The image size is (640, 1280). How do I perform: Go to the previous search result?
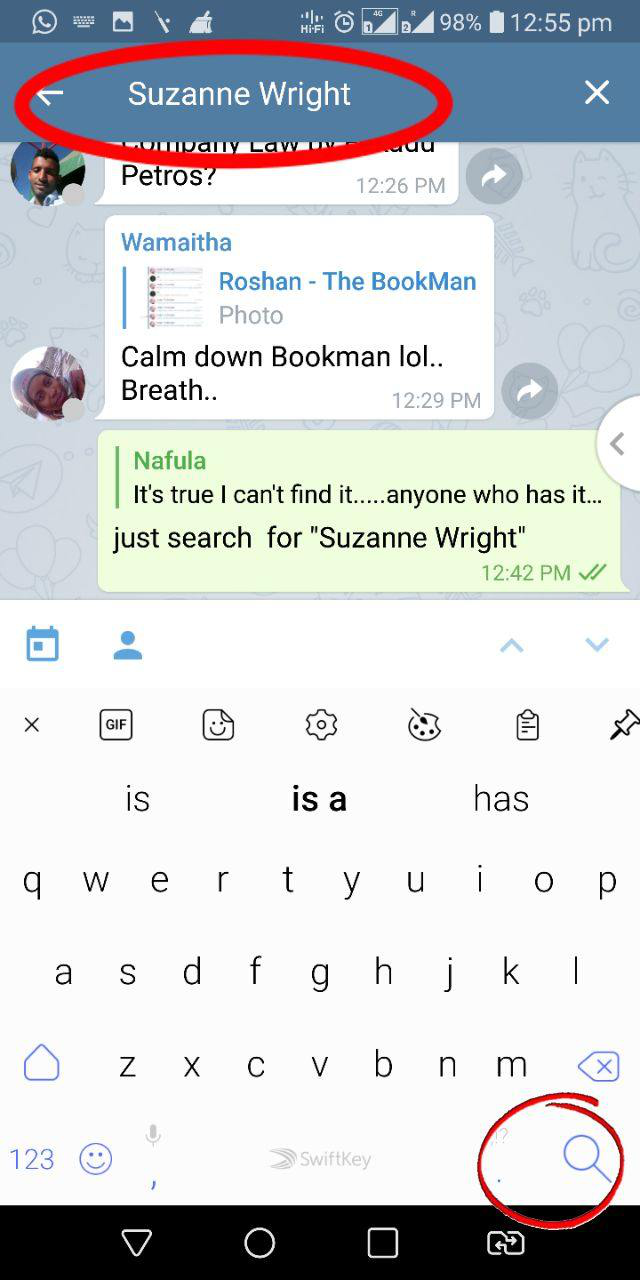pos(511,645)
